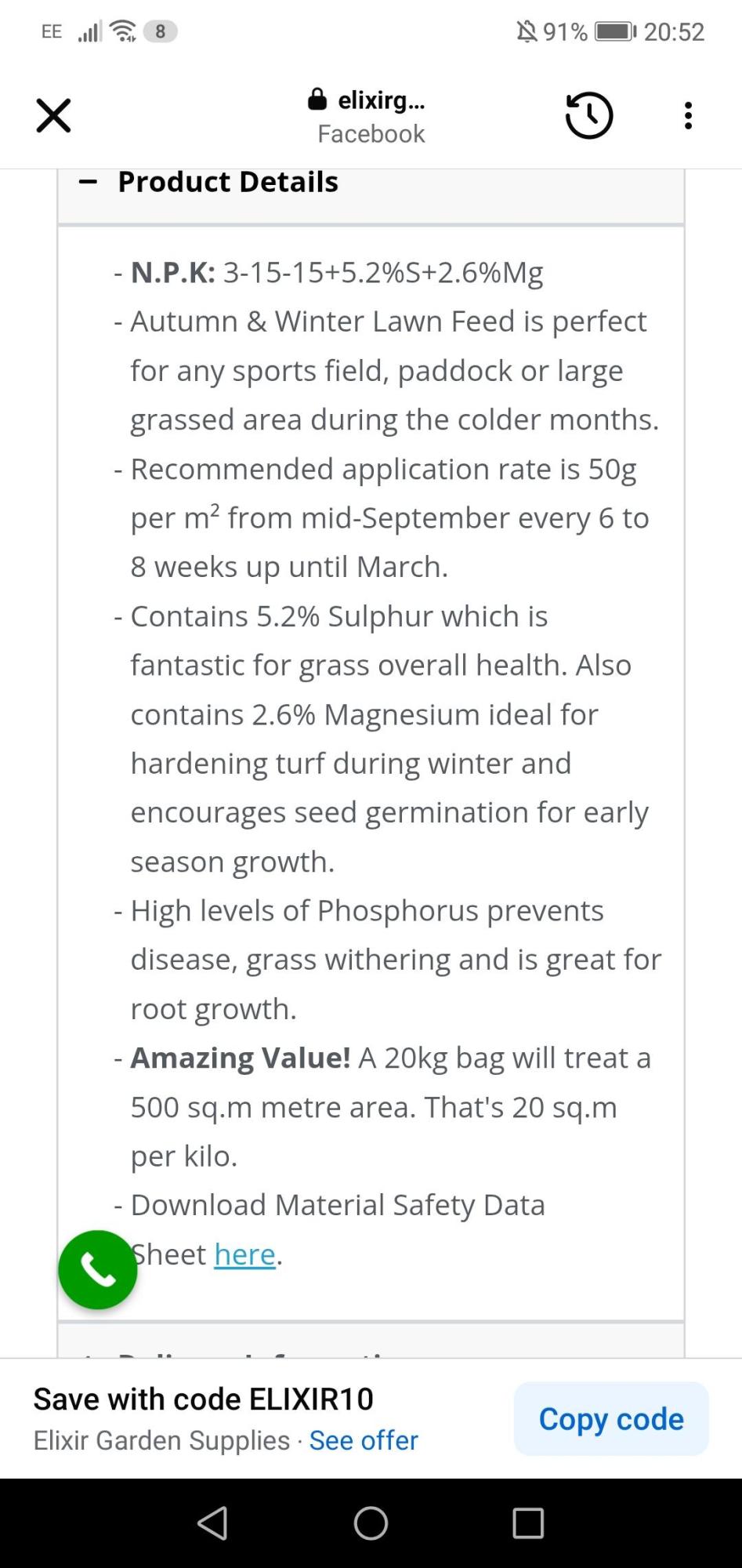
Task: See the Elixir Garden Supplies offer
Action: [x=364, y=1440]
